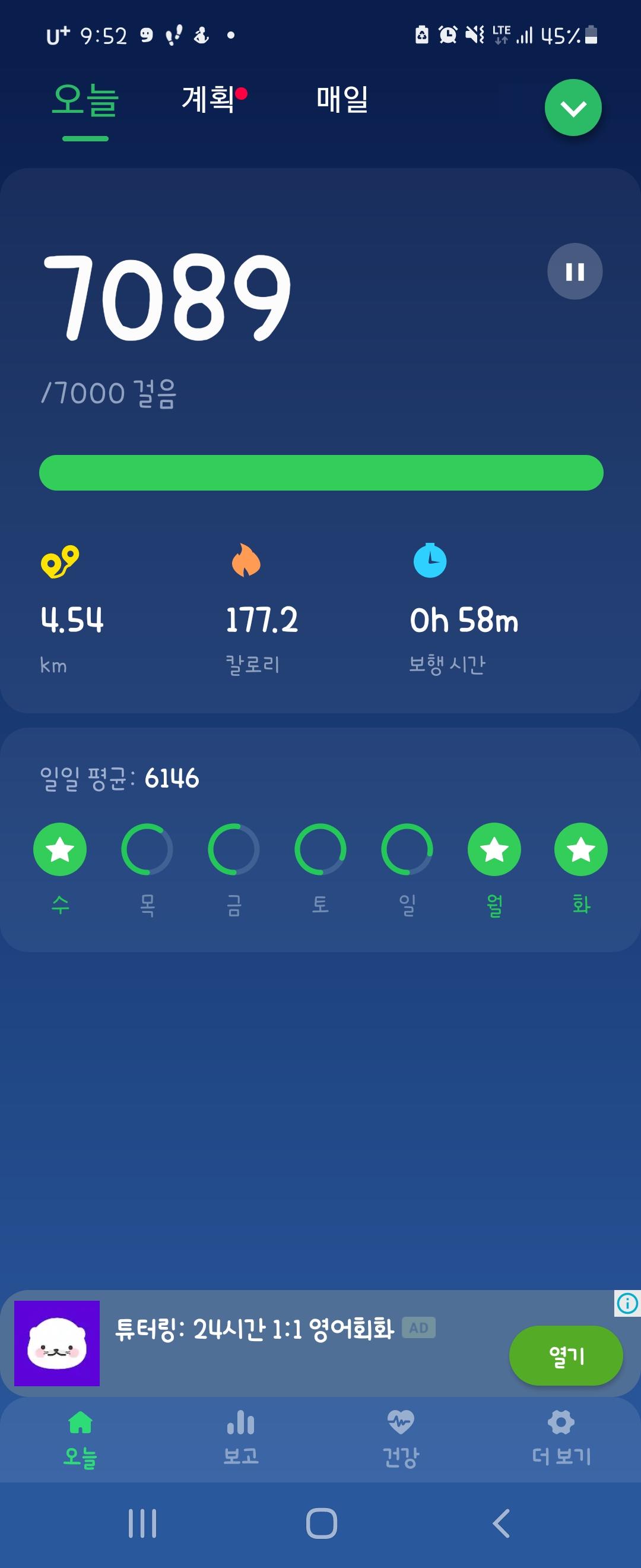The height and width of the screenshot is (1568, 641).
Task: View 금 (Friday) step progress circle
Action: [x=233, y=849]
